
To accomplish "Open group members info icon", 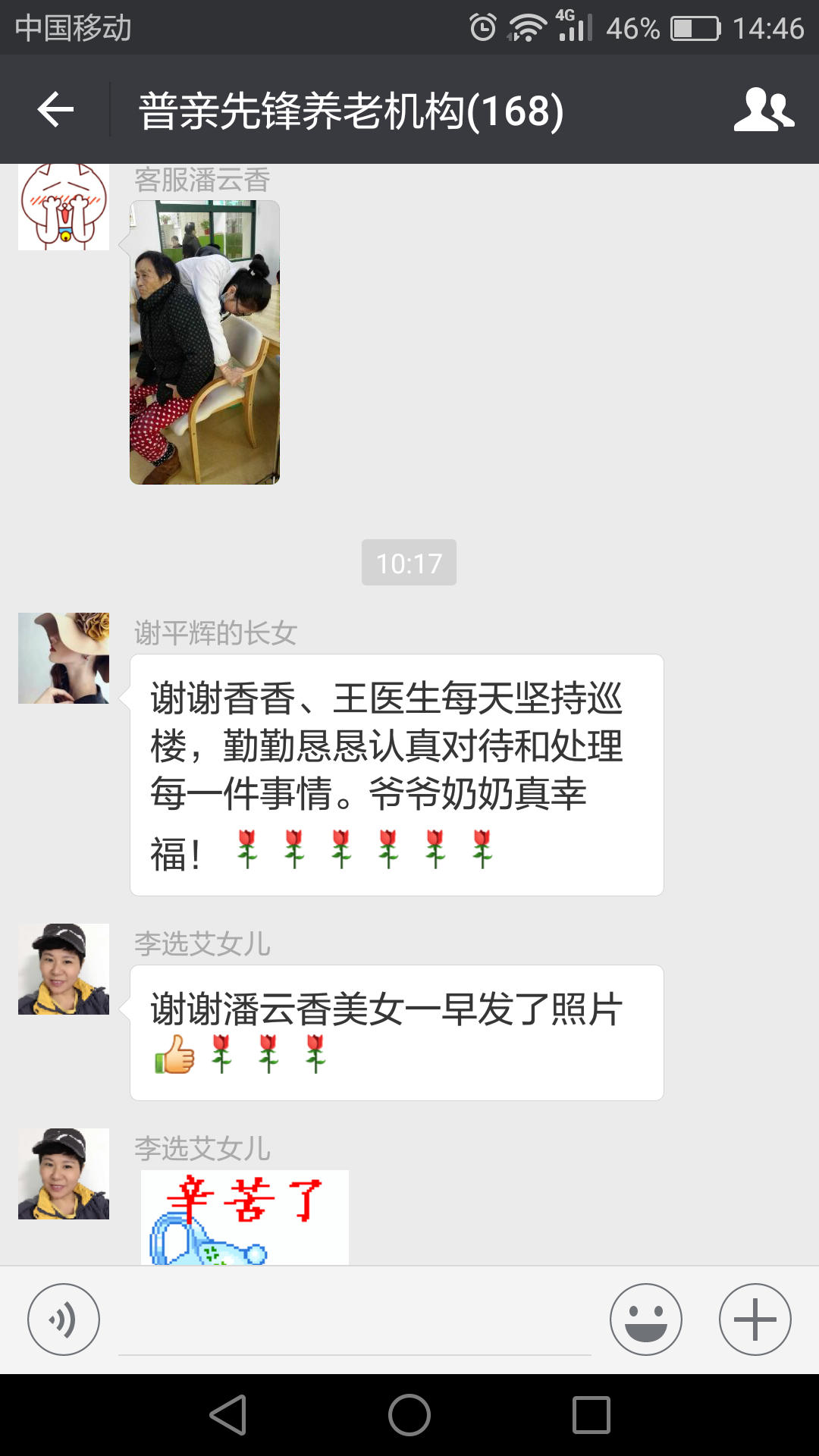I will coord(763,110).
